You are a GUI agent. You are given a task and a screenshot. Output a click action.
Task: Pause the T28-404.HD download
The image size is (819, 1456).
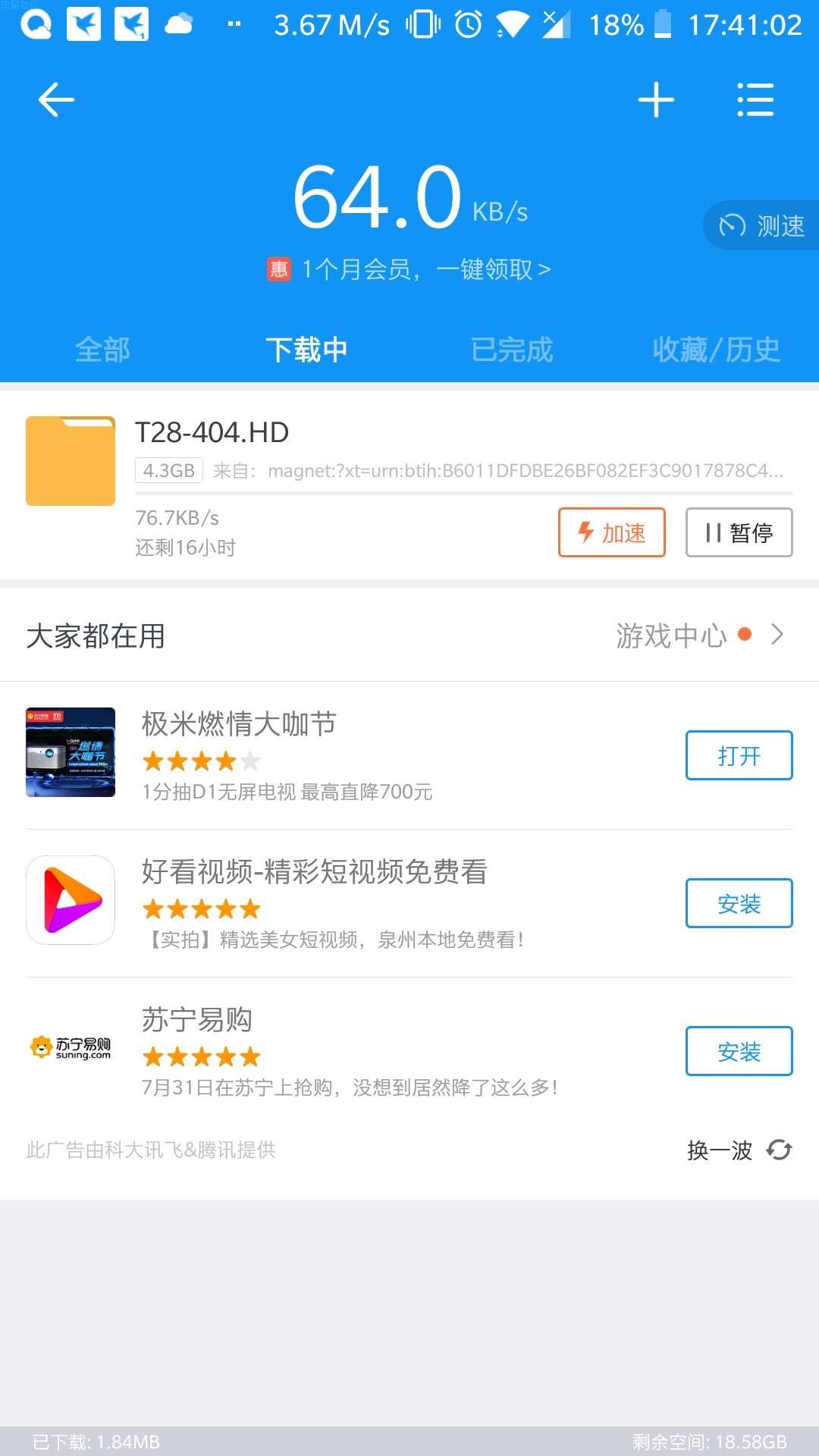click(x=739, y=532)
